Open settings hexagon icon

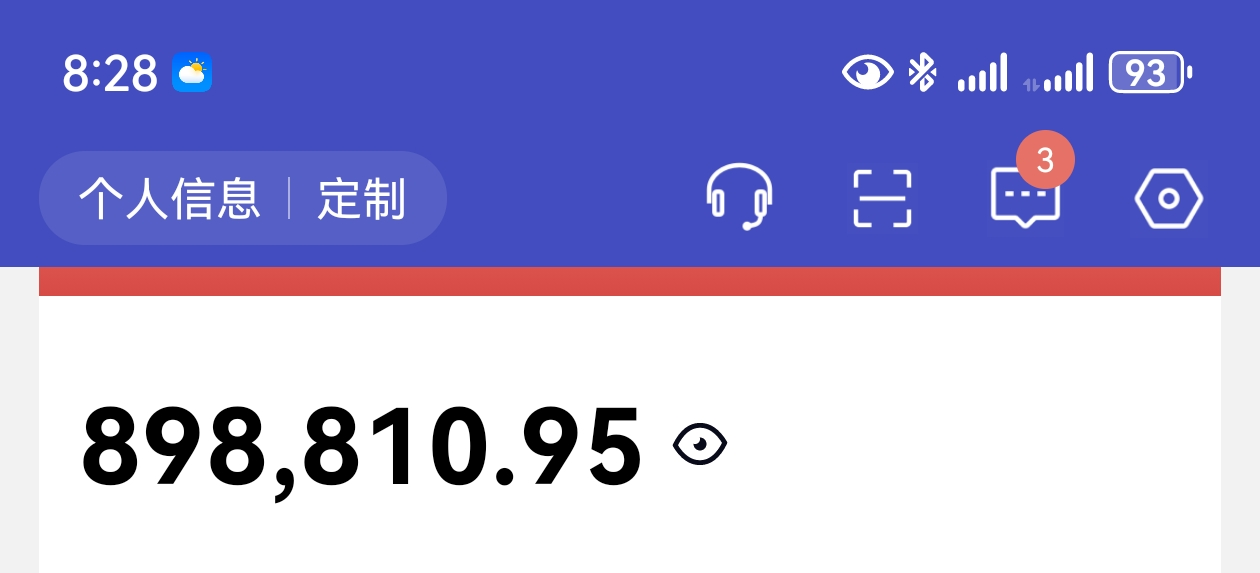(x=1168, y=199)
